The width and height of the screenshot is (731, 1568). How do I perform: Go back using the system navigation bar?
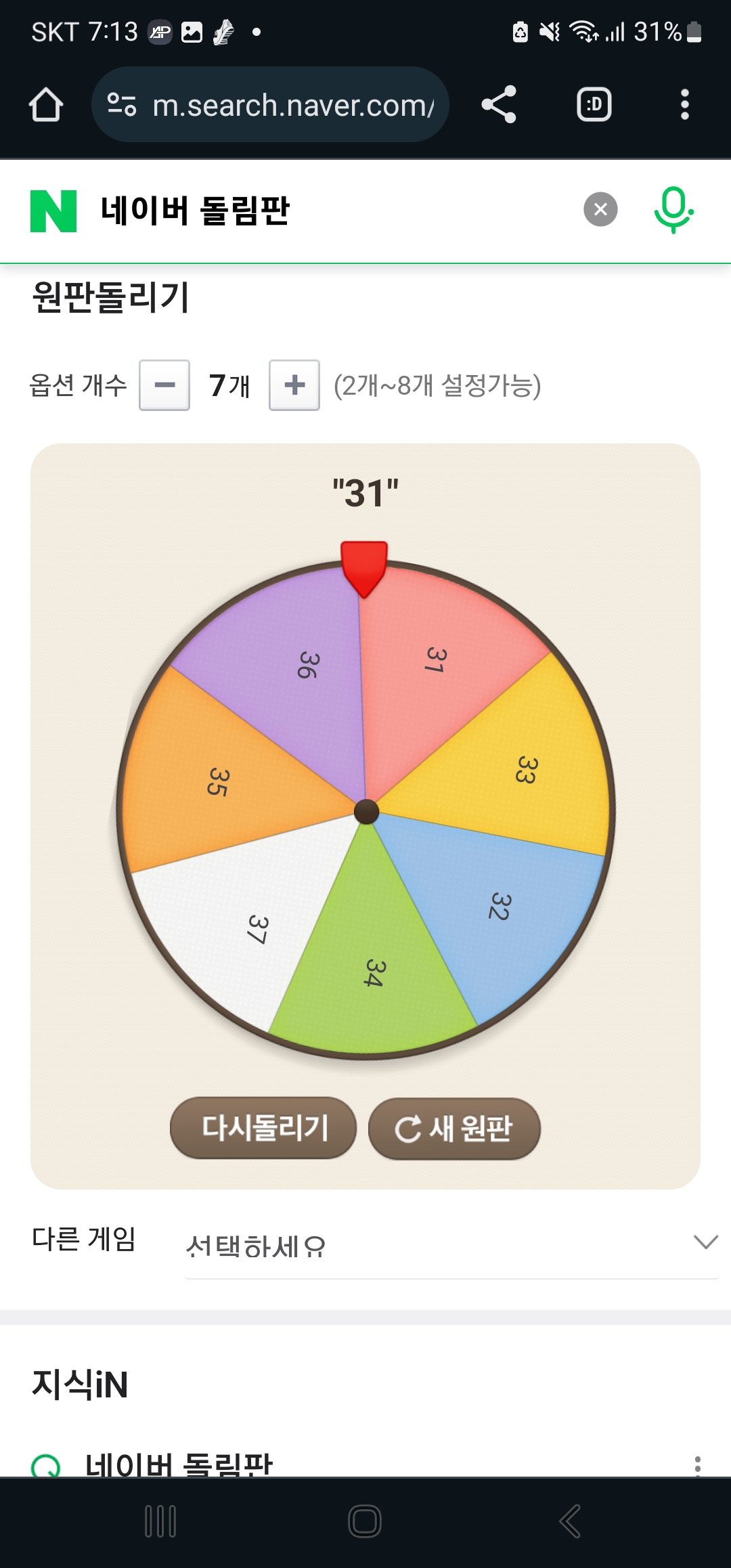(x=570, y=1521)
